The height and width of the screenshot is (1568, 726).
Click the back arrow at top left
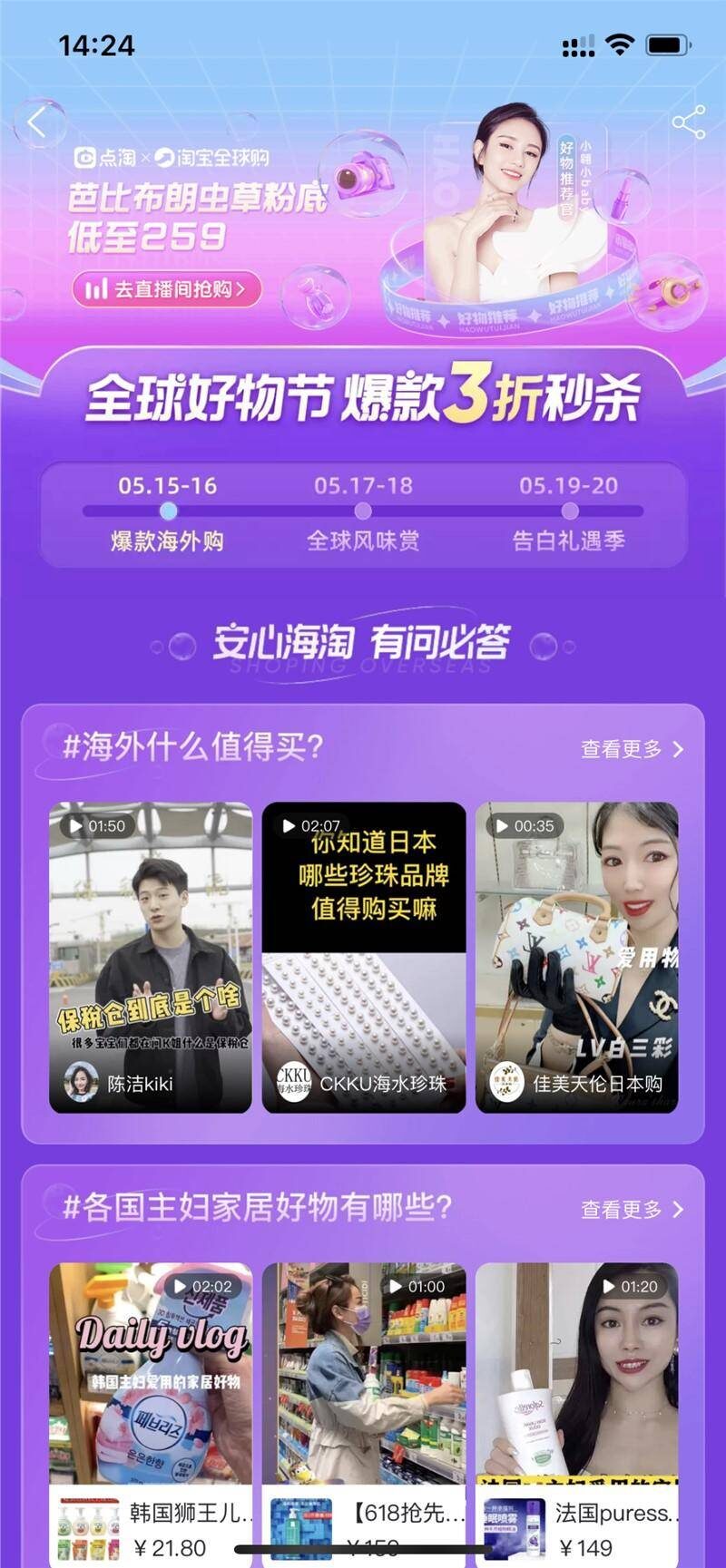tap(38, 123)
